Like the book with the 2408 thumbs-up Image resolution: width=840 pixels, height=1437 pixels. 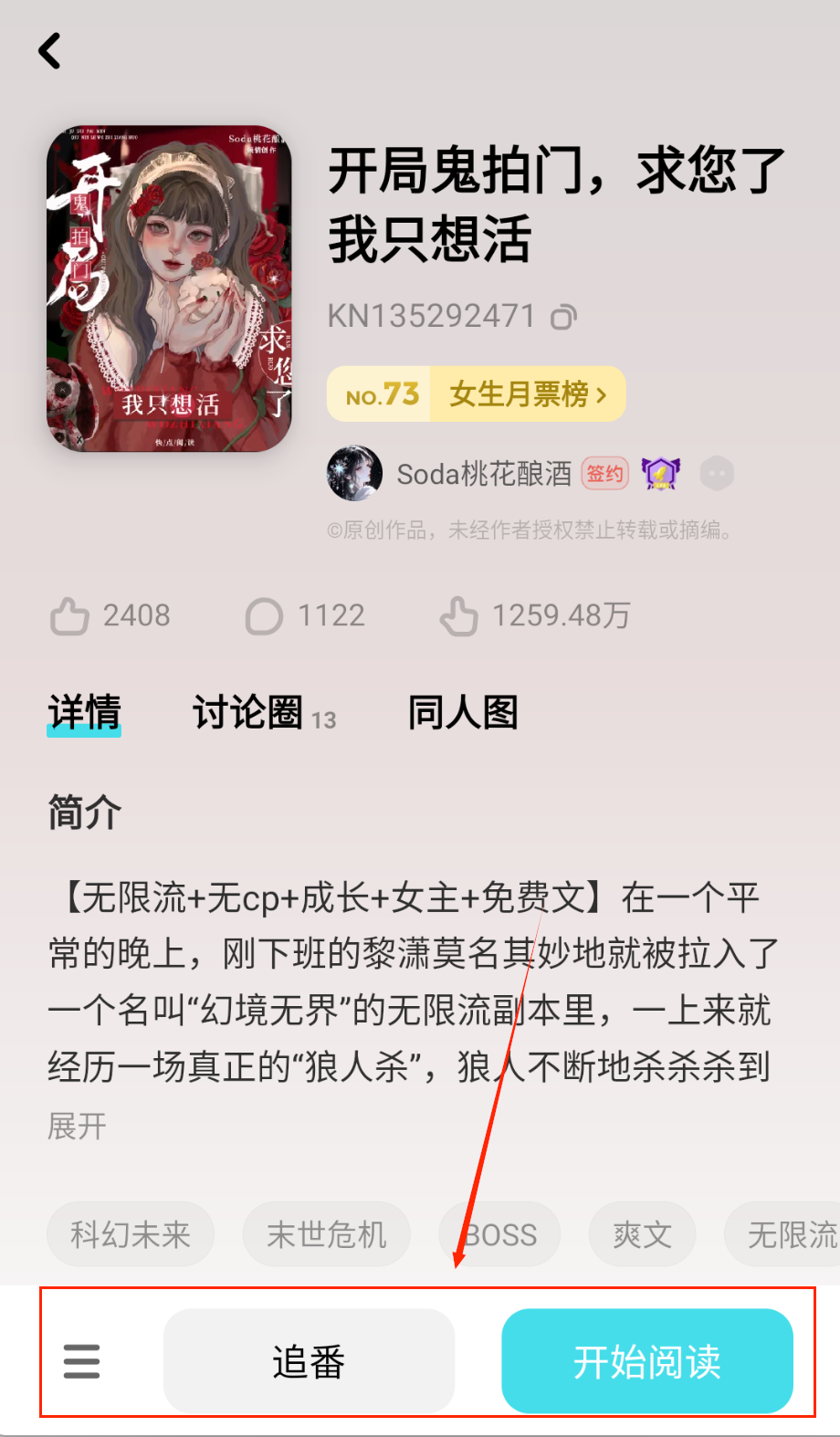click(70, 616)
